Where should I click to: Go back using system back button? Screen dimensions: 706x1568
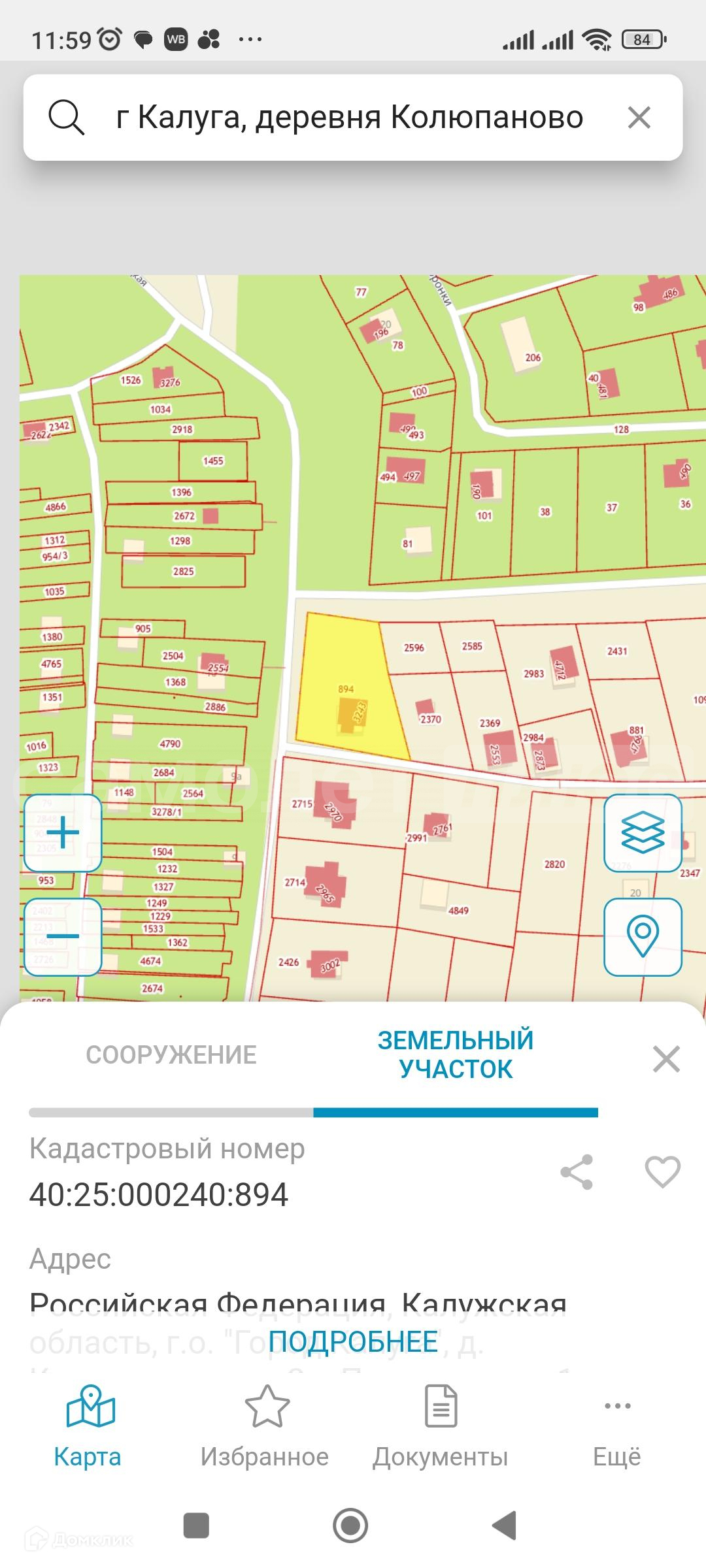point(504,1526)
